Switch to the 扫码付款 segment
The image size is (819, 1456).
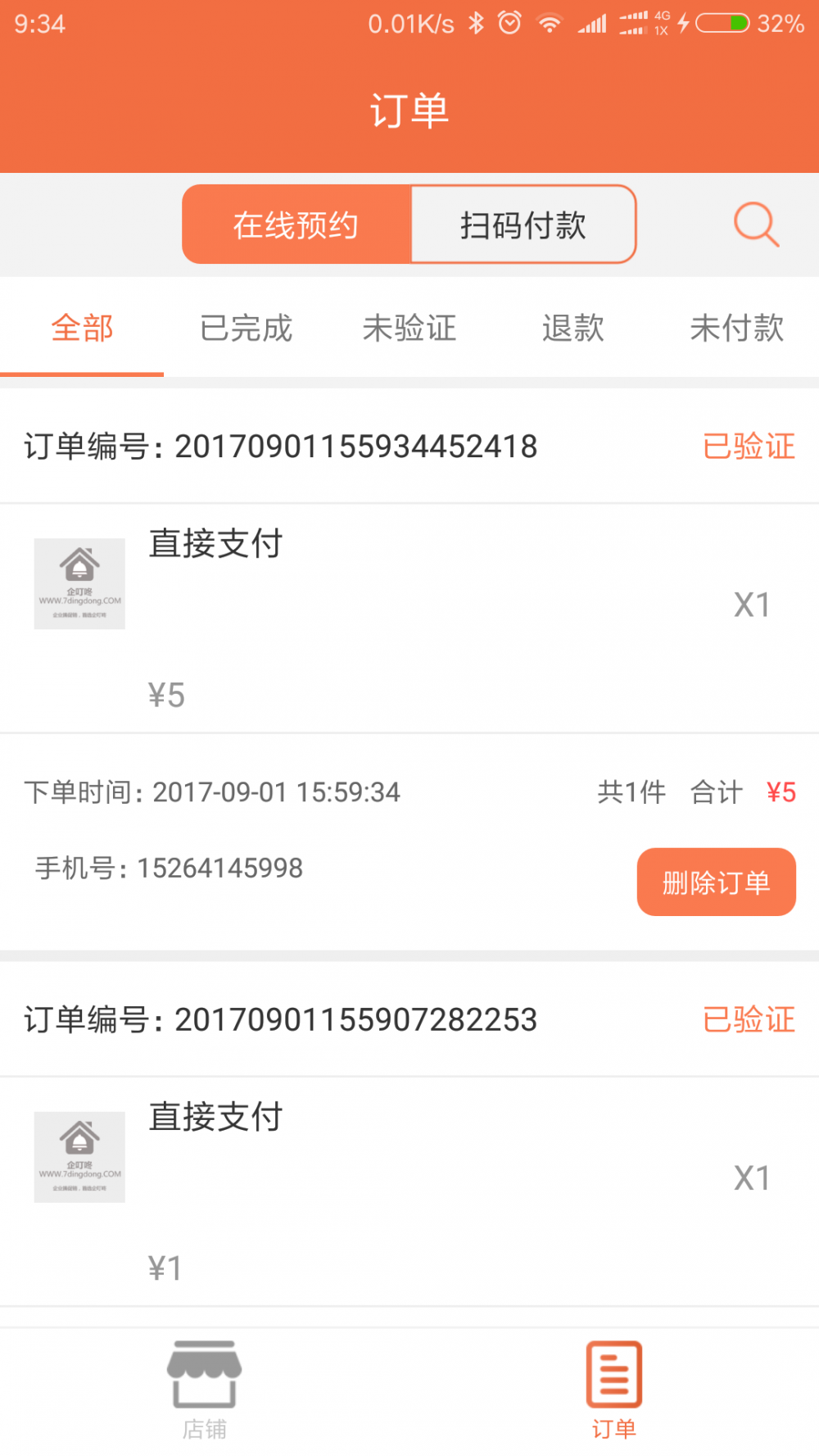(x=523, y=225)
